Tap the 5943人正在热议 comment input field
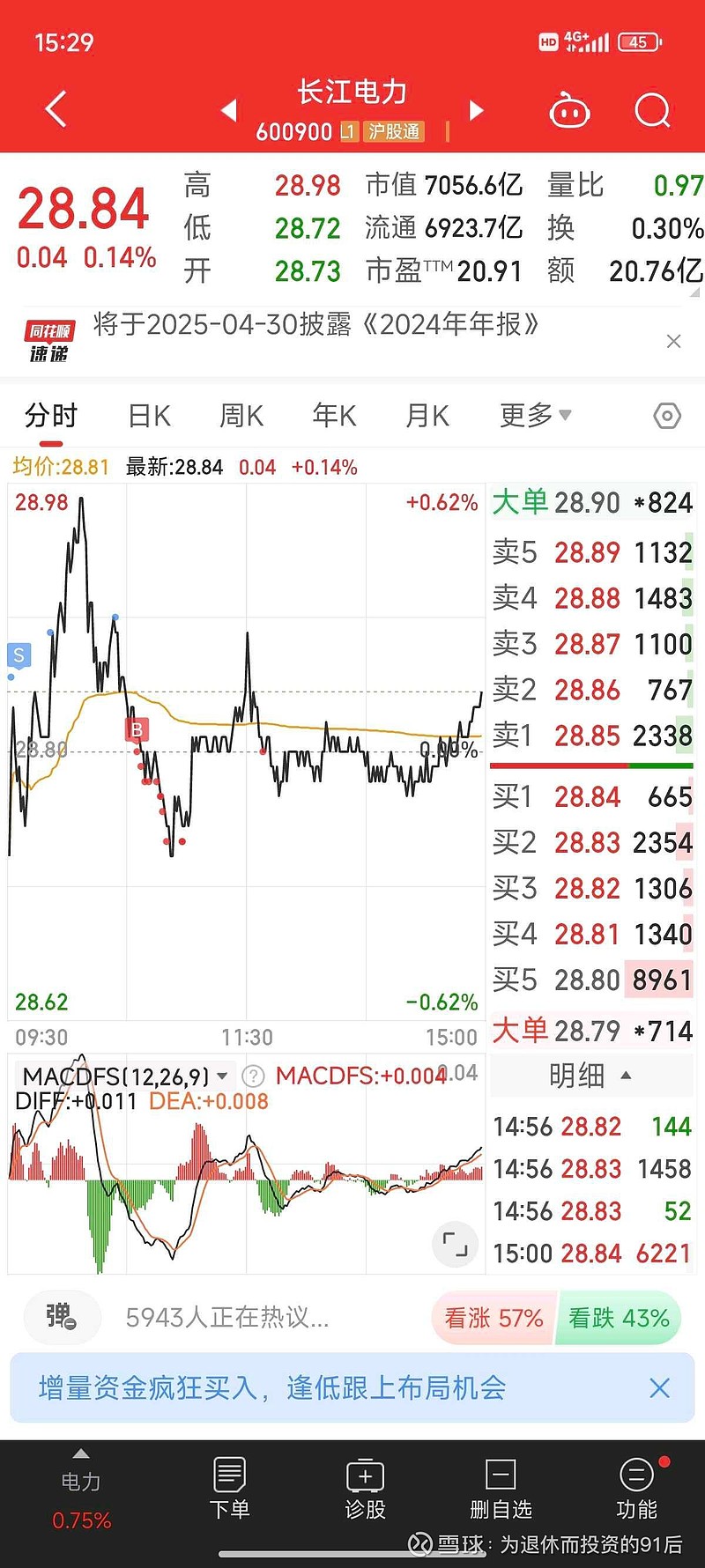Viewport: 705px width, 1568px height. 226,1318
